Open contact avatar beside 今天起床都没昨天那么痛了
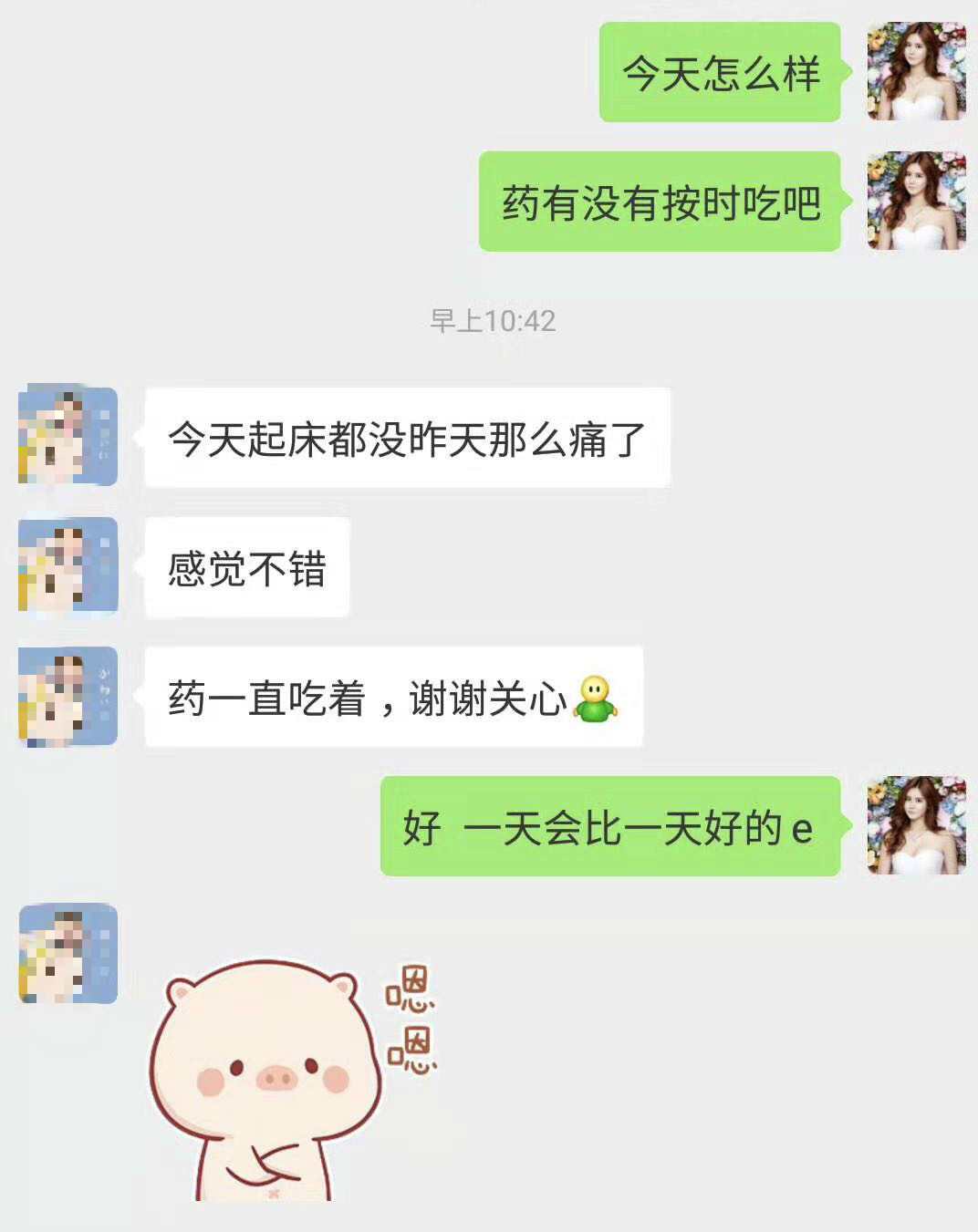This screenshot has width=978, height=1232. 68,435
